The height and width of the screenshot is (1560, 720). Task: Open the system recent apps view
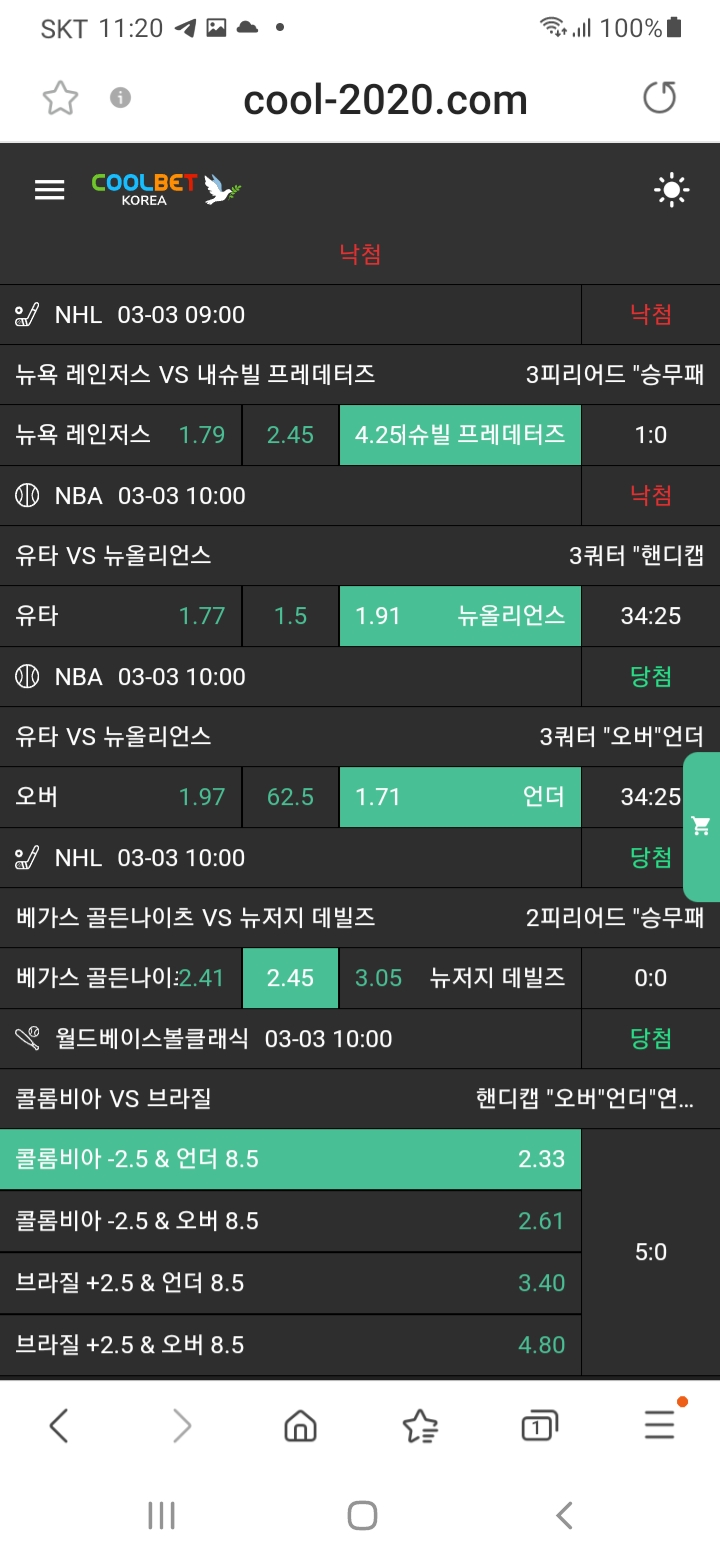(161, 1515)
